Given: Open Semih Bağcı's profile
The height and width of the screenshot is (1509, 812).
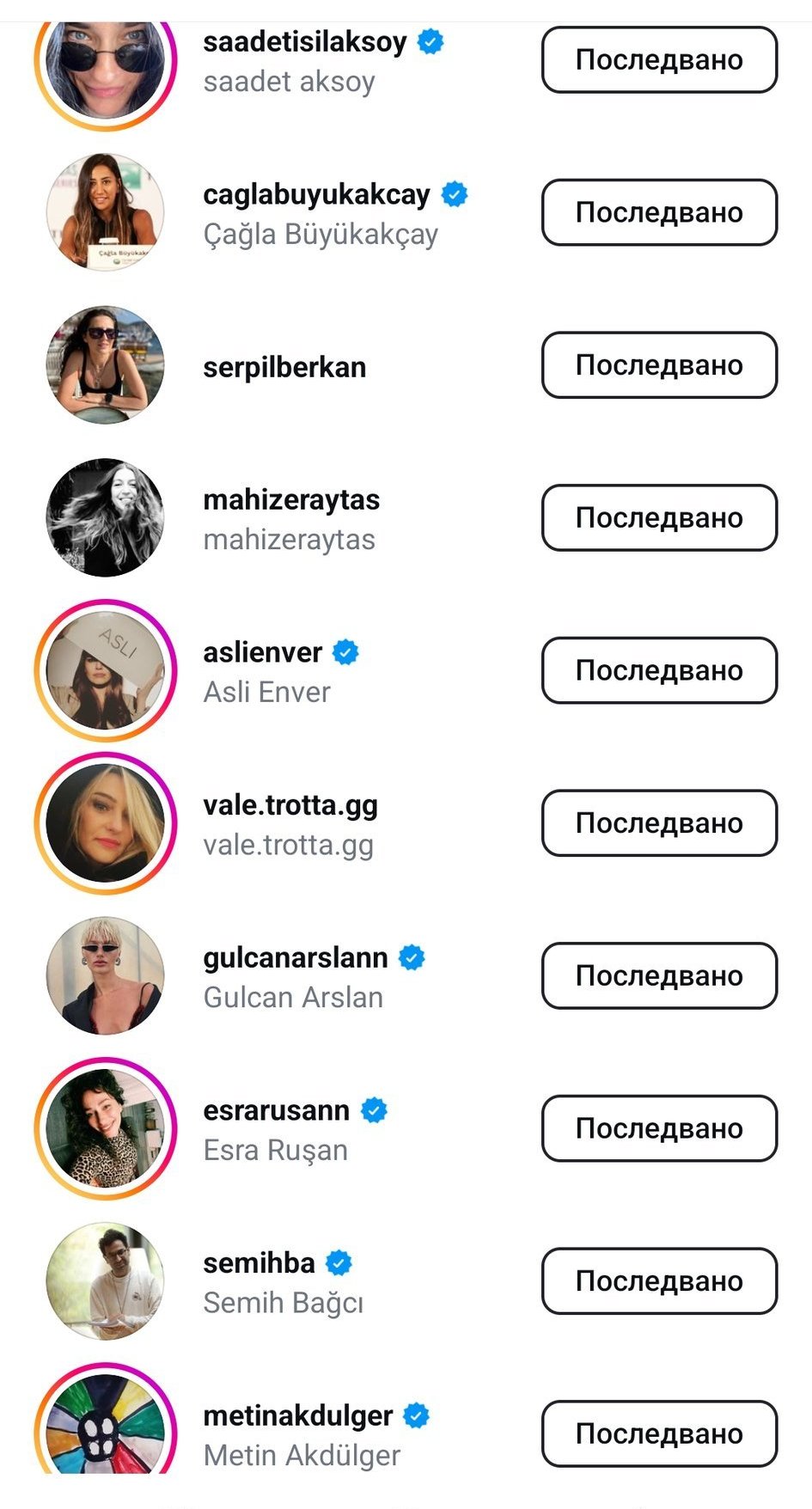Looking at the screenshot, I should 283,1282.
